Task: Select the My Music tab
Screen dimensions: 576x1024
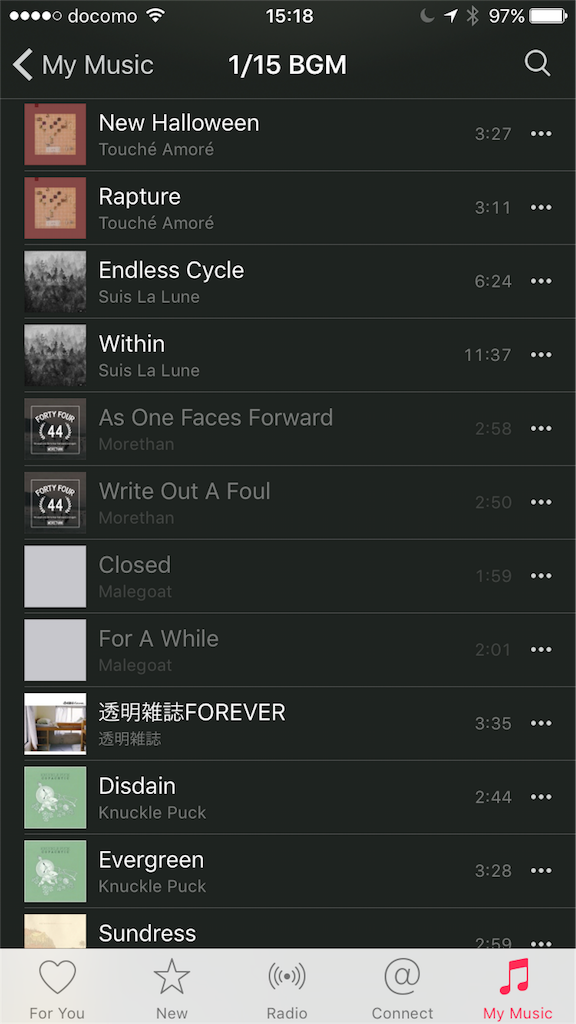Action: coord(518,987)
